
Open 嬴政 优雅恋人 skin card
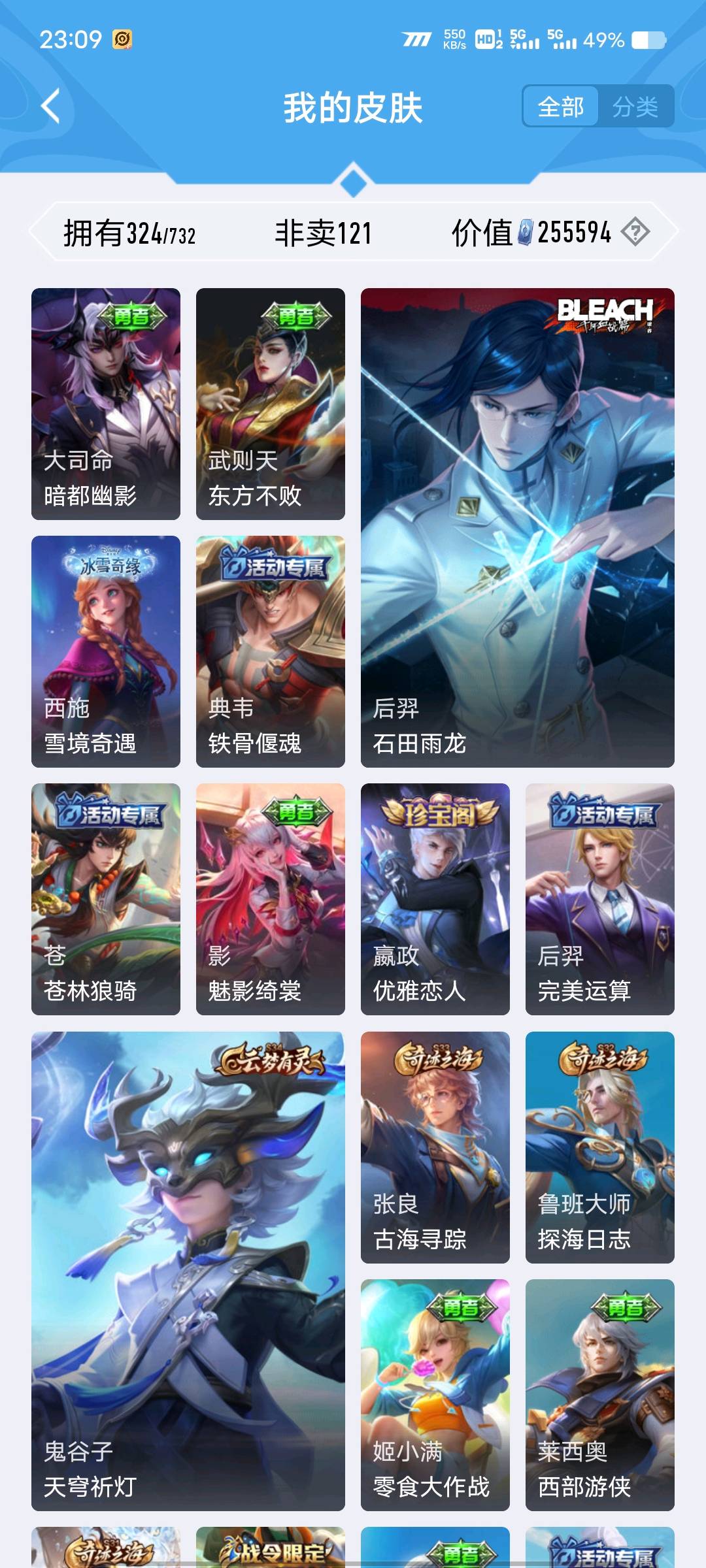click(435, 899)
